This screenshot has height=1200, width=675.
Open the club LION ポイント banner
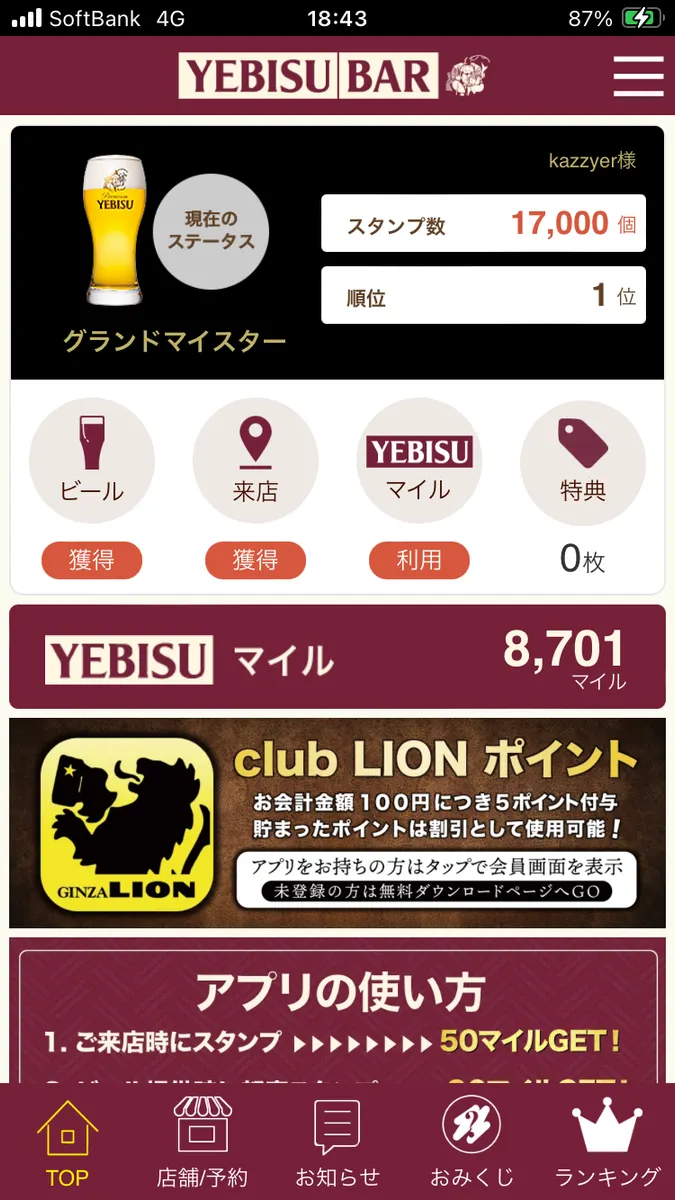[337, 823]
